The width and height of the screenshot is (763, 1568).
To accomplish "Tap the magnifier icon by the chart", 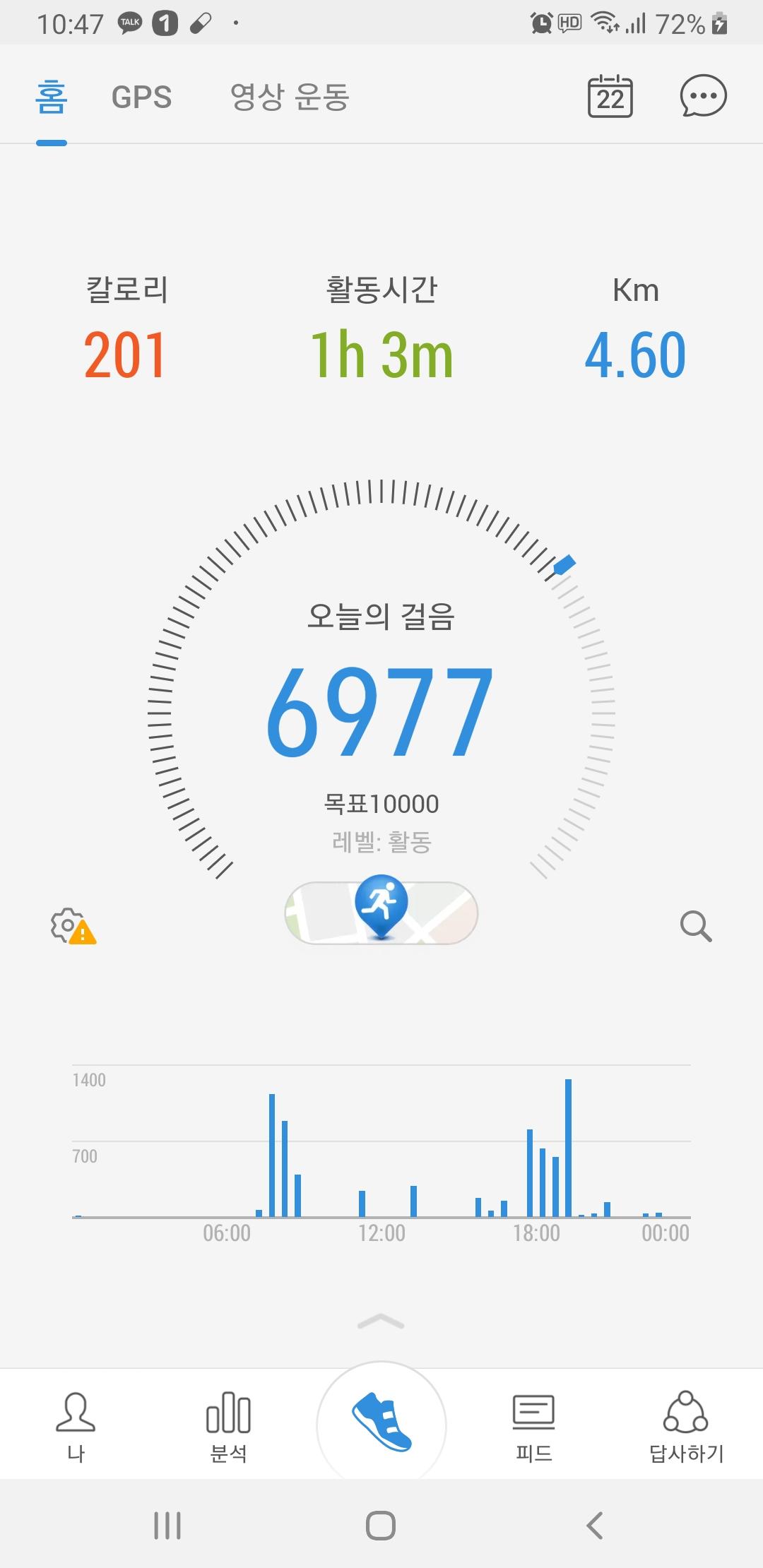I will pyautogui.click(x=695, y=926).
